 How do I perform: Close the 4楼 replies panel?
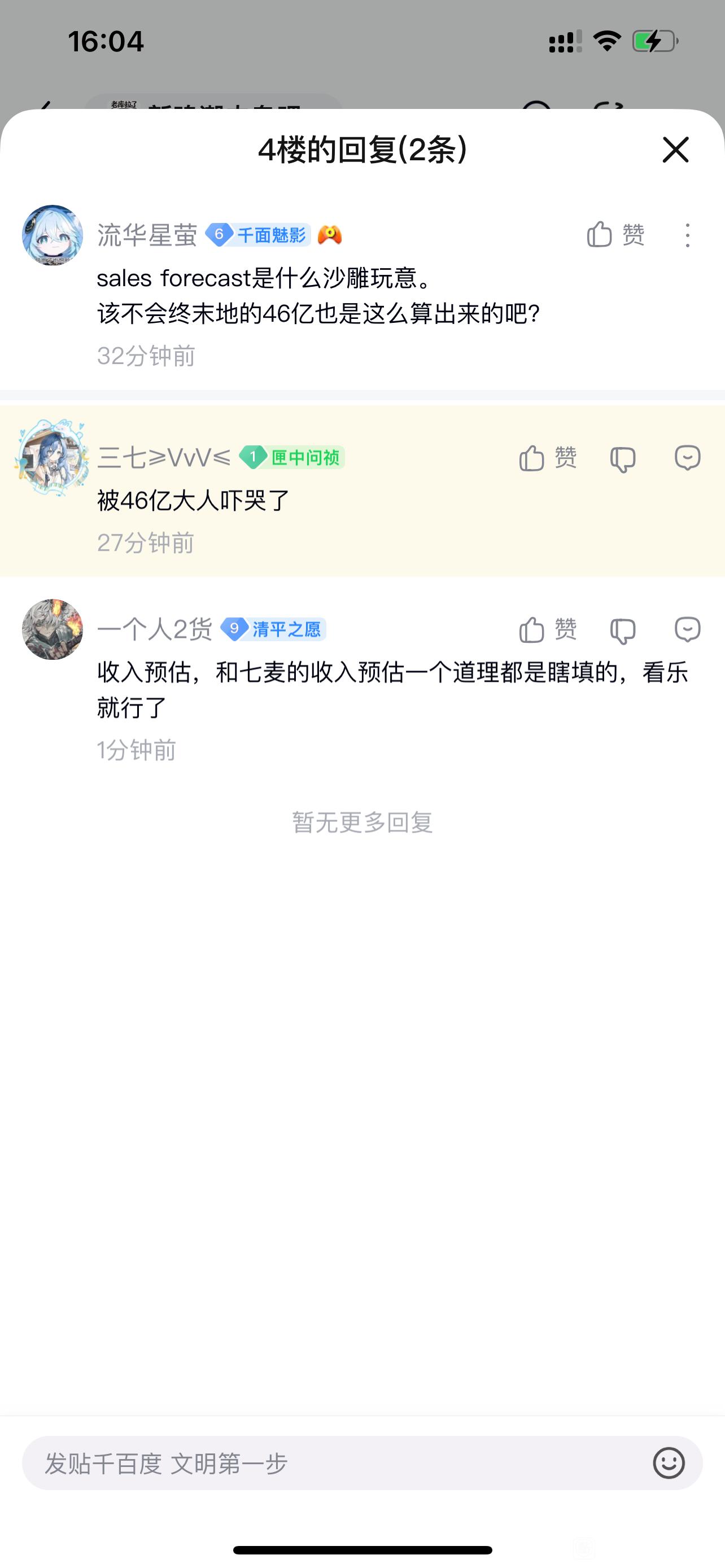coord(675,150)
